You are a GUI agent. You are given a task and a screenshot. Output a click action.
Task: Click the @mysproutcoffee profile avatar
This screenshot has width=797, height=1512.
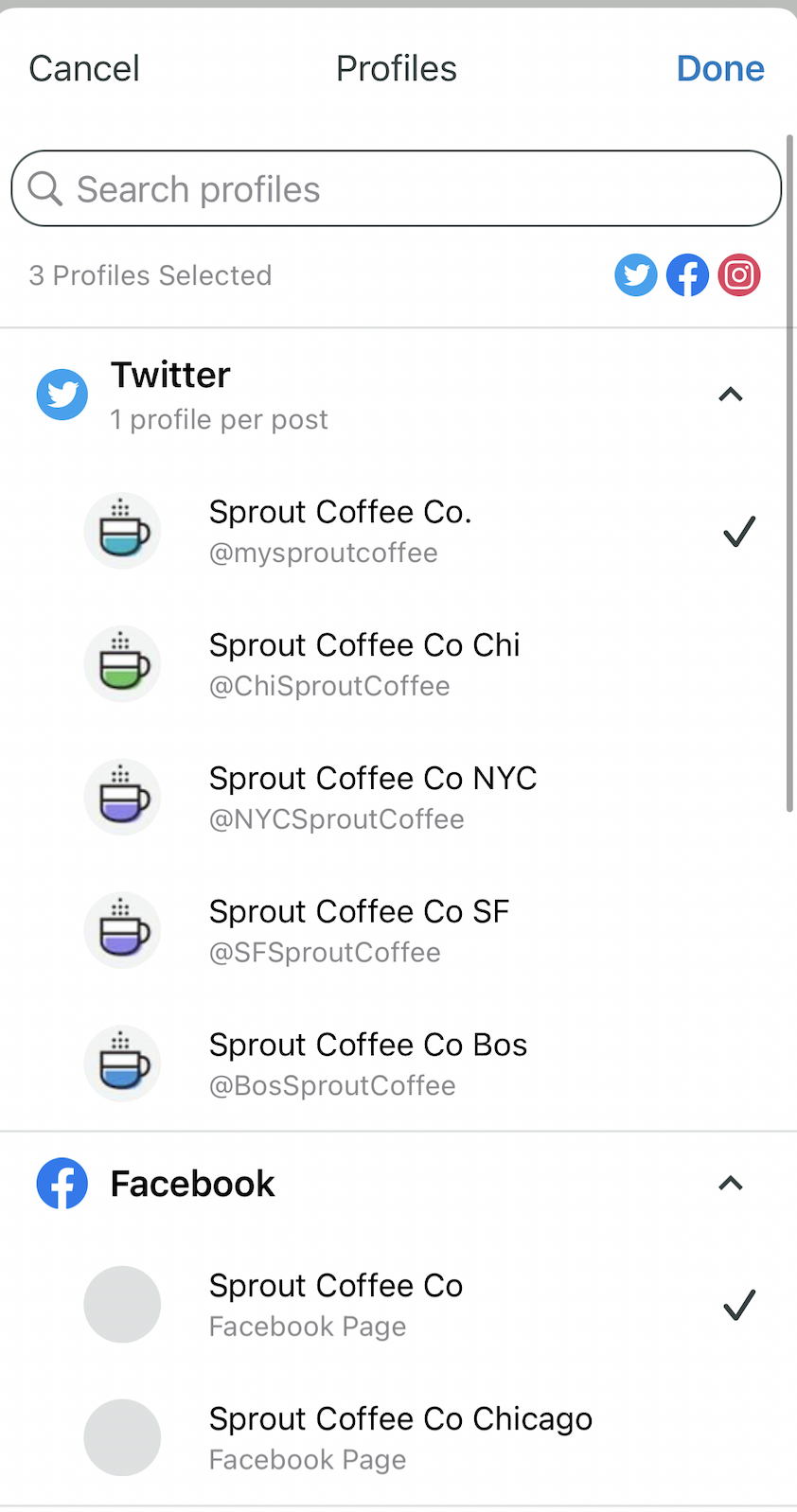122,531
